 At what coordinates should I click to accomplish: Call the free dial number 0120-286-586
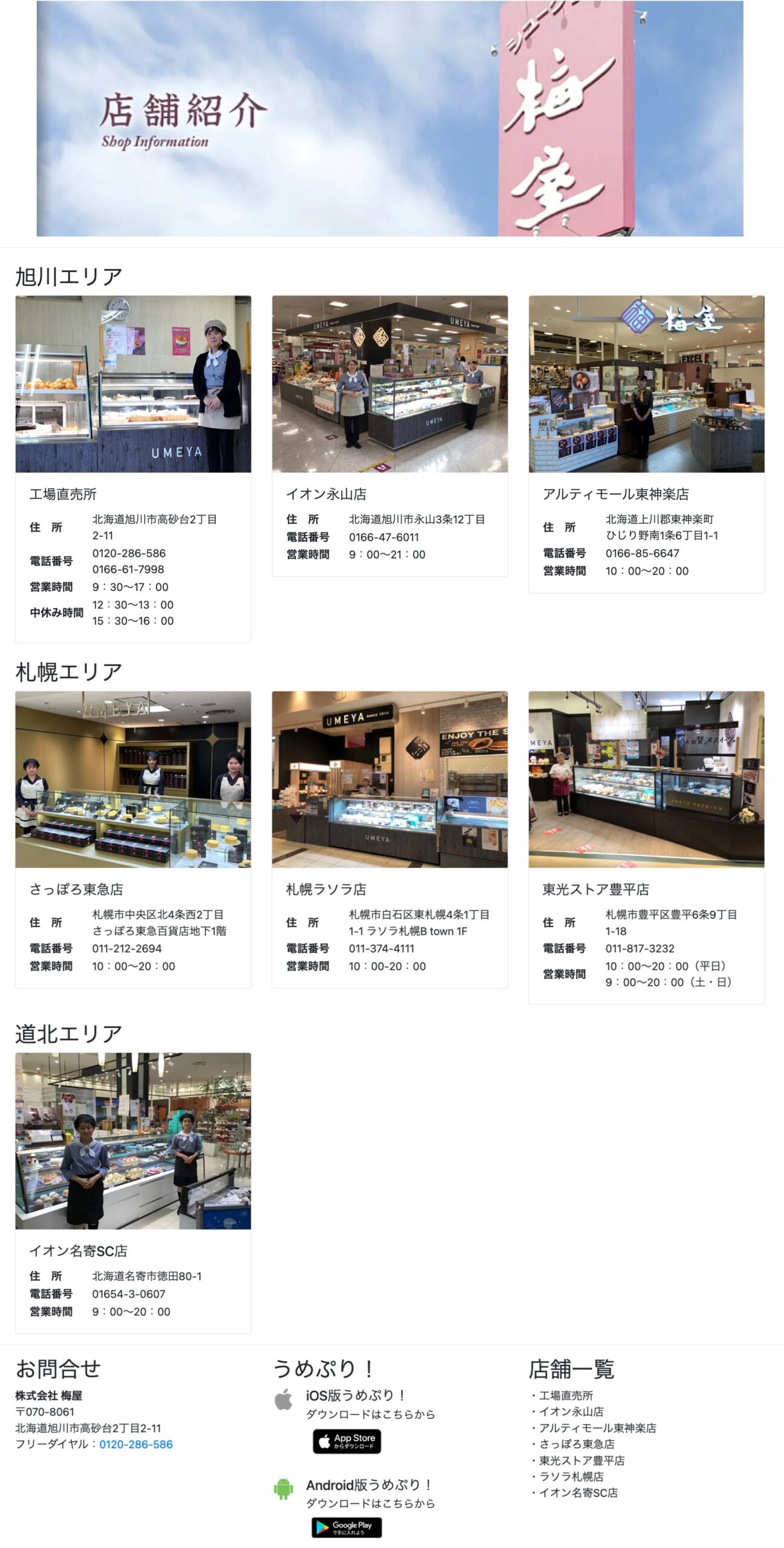pyautogui.click(x=136, y=1444)
